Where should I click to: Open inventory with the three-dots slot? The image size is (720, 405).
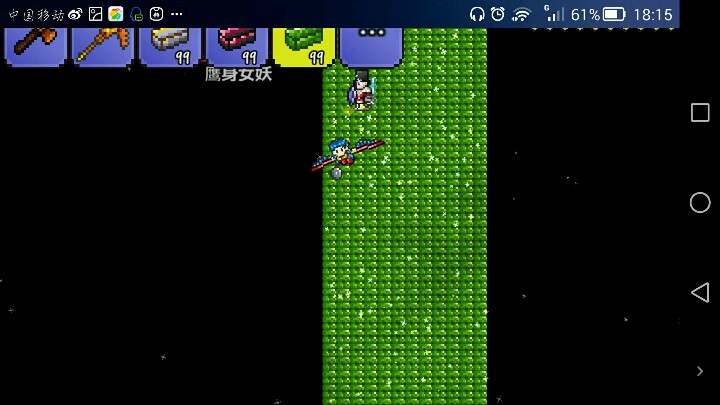[371, 45]
